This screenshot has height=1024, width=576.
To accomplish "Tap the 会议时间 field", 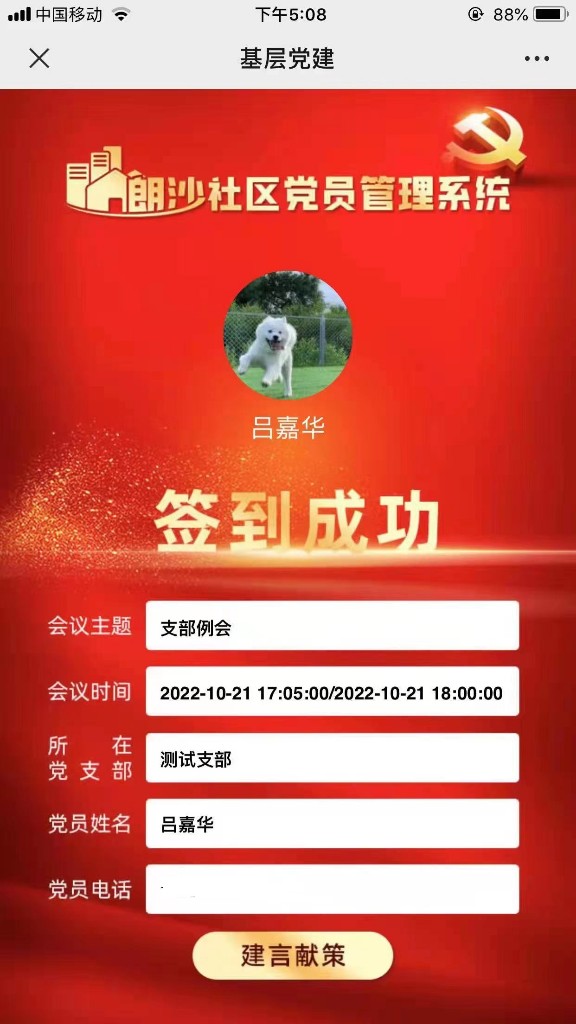I will (x=332, y=692).
